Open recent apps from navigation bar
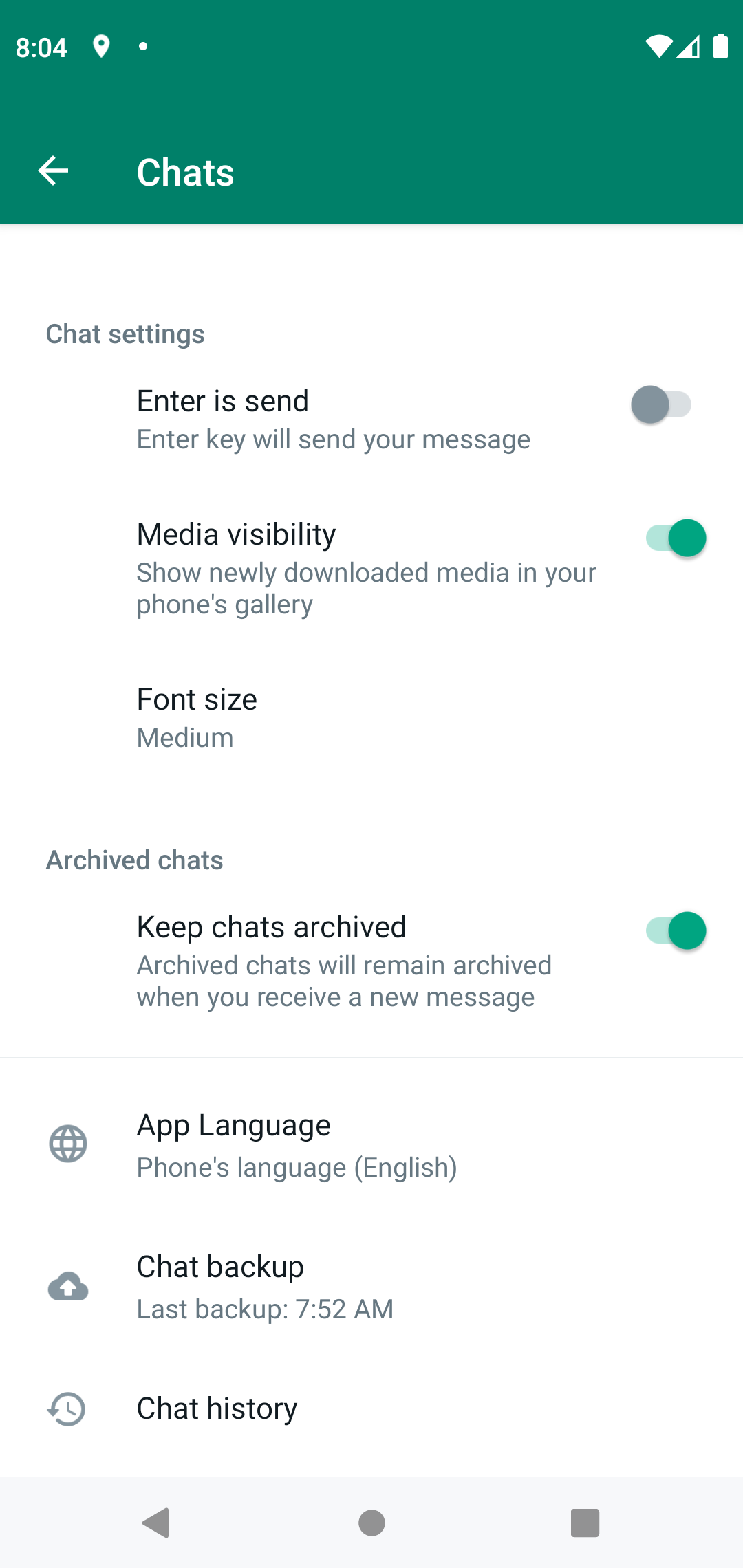The image size is (743, 1568). pyautogui.click(x=585, y=1523)
